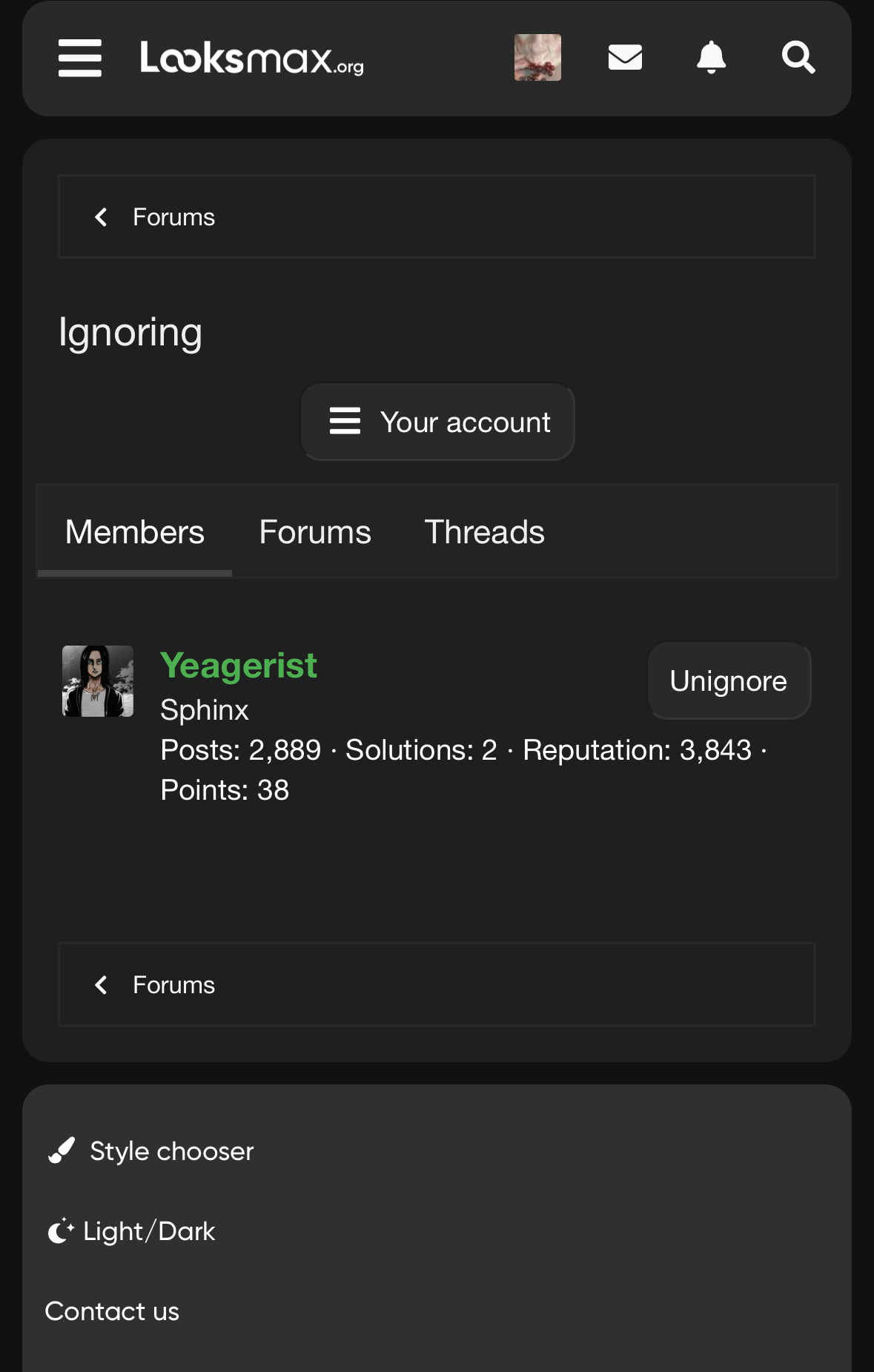874x1372 pixels.
Task: Open the notifications bell
Action: [711, 57]
